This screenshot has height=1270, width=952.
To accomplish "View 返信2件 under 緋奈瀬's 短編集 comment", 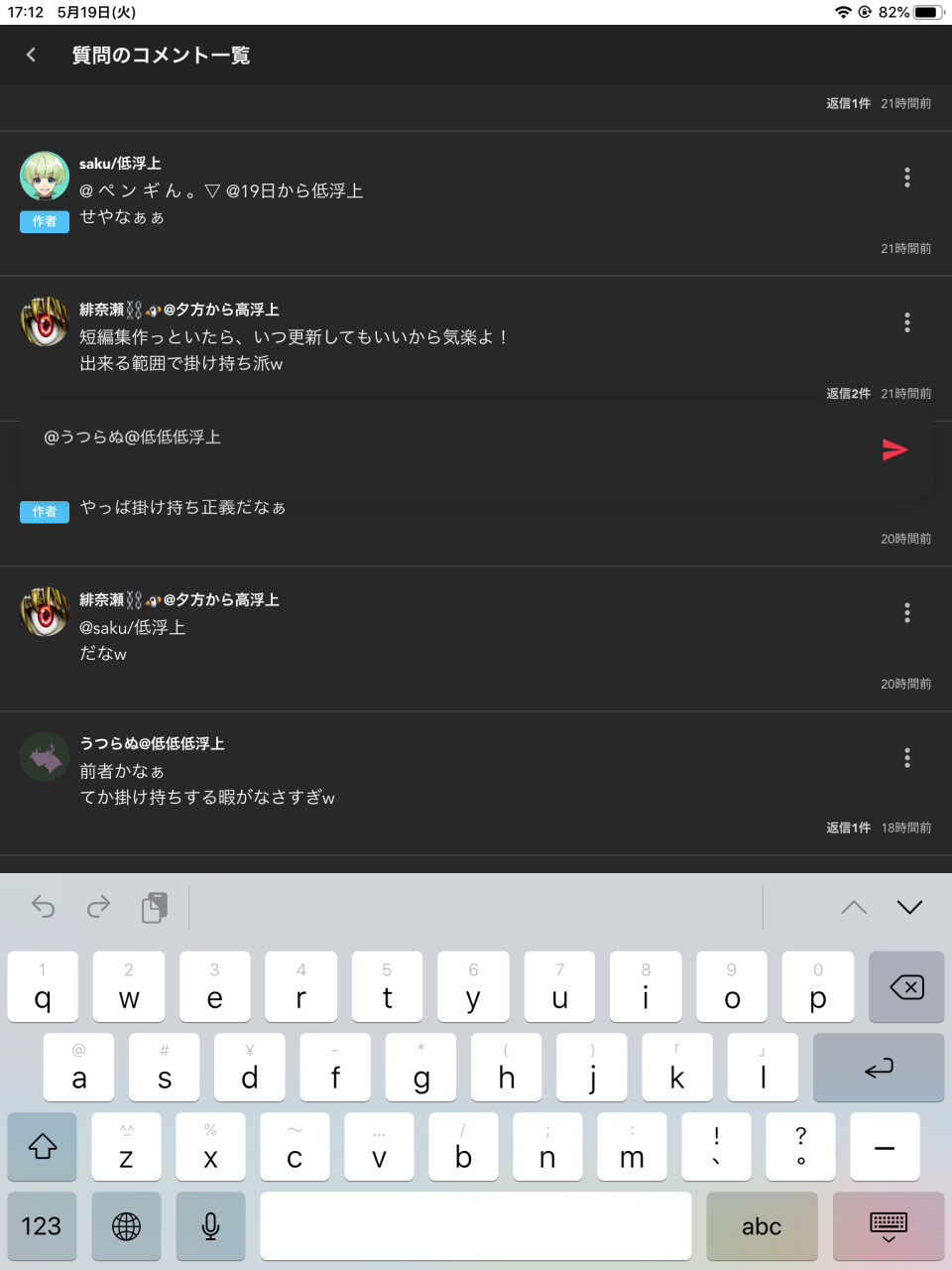I will click(x=848, y=394).
